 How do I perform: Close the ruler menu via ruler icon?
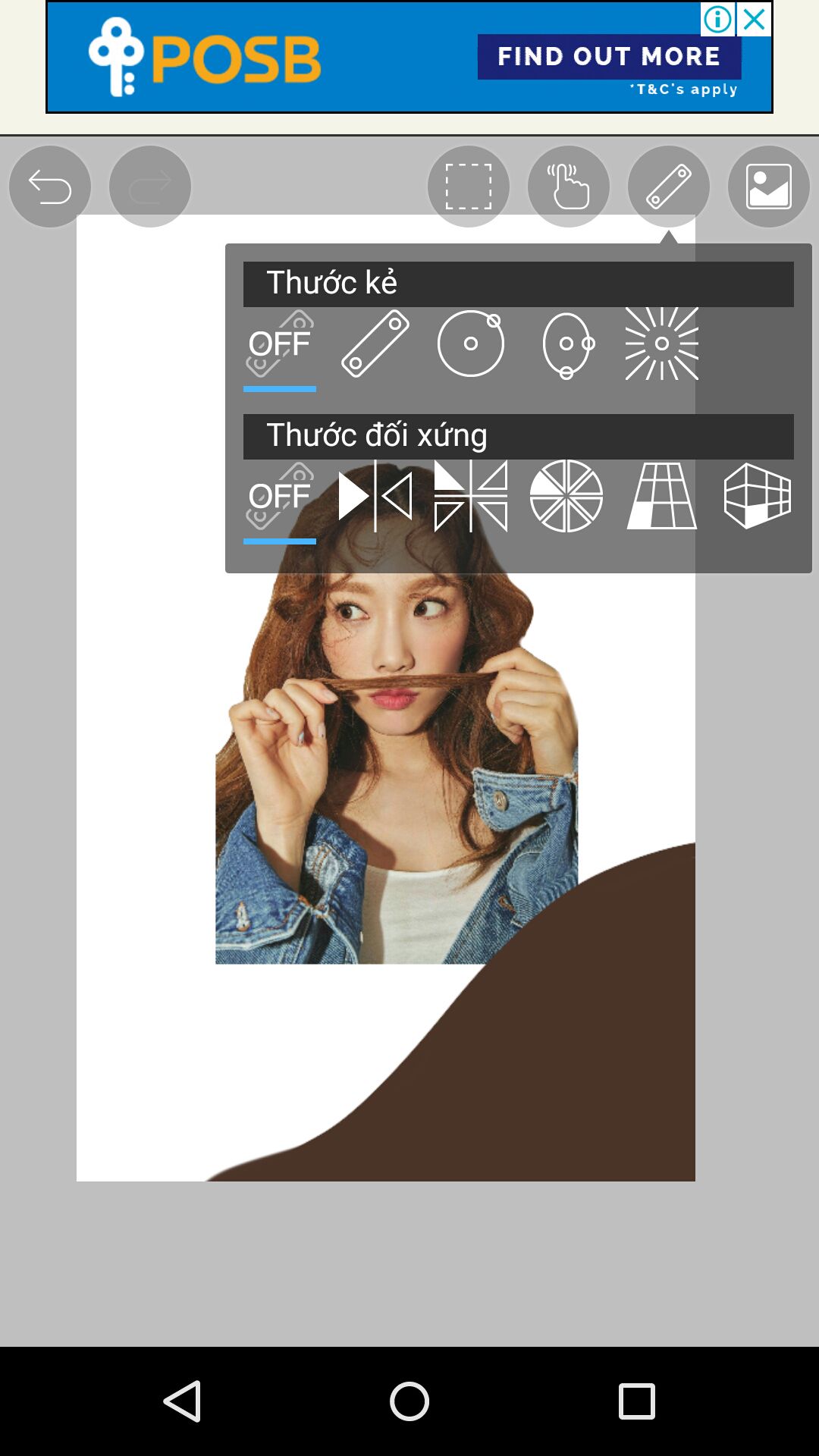click(669, 187)
